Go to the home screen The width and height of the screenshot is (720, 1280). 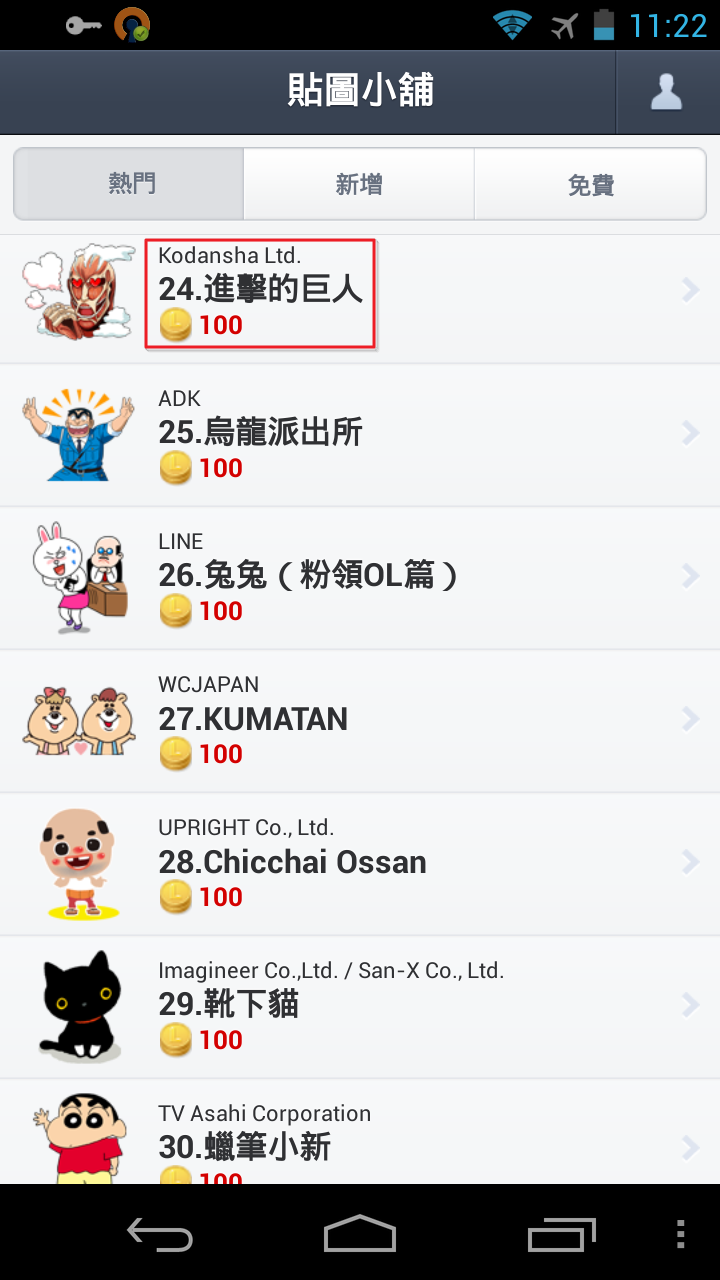point(360,1234)
